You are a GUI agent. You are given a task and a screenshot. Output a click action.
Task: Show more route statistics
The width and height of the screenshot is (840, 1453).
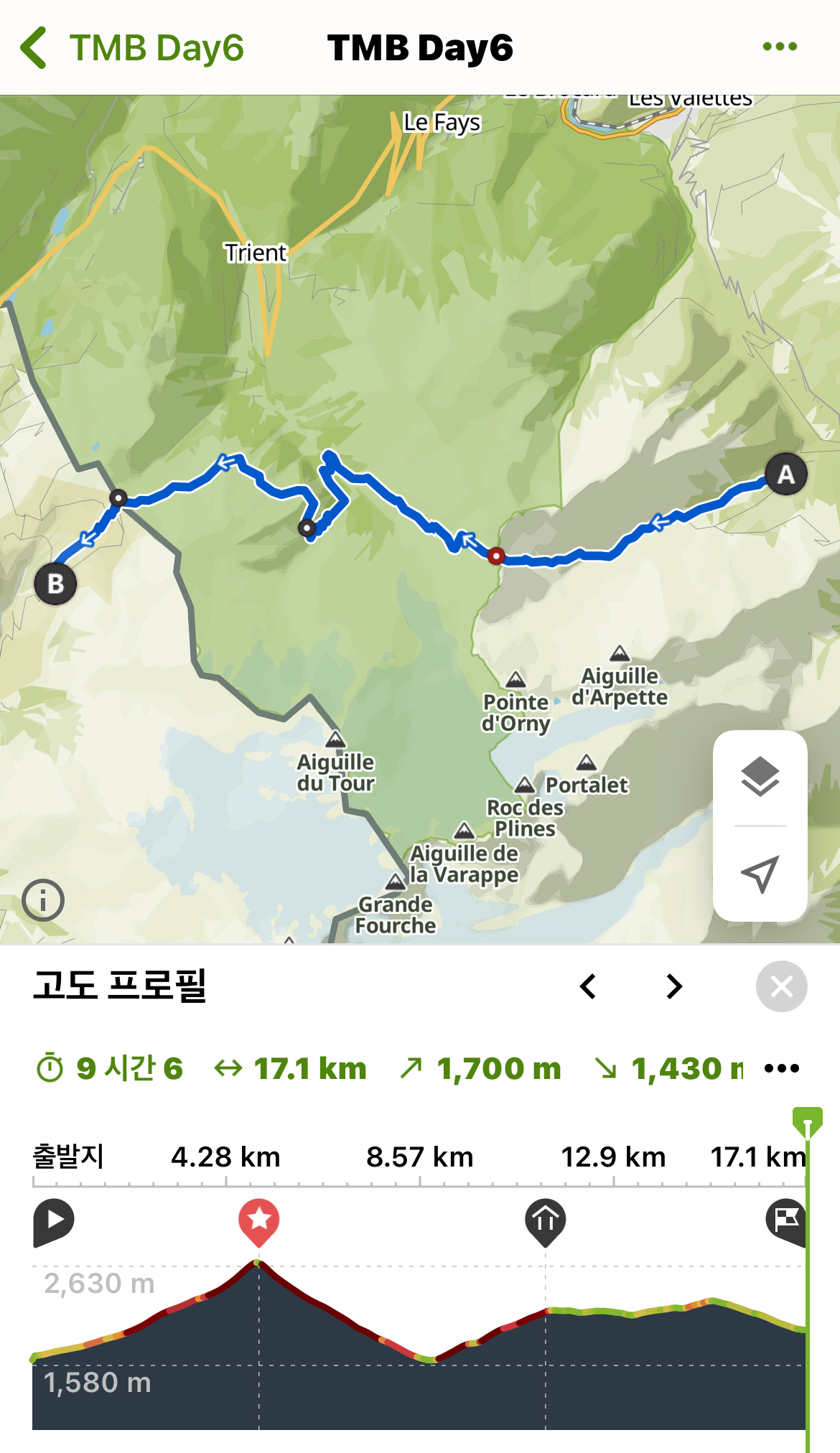pyautogui.click(x=782, y=1068)
